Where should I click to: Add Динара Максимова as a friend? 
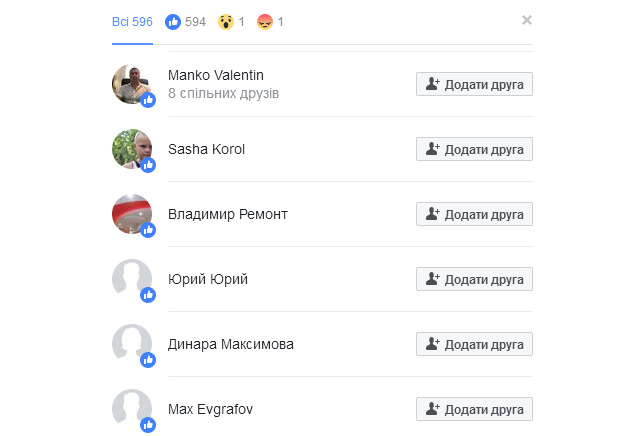474,344
